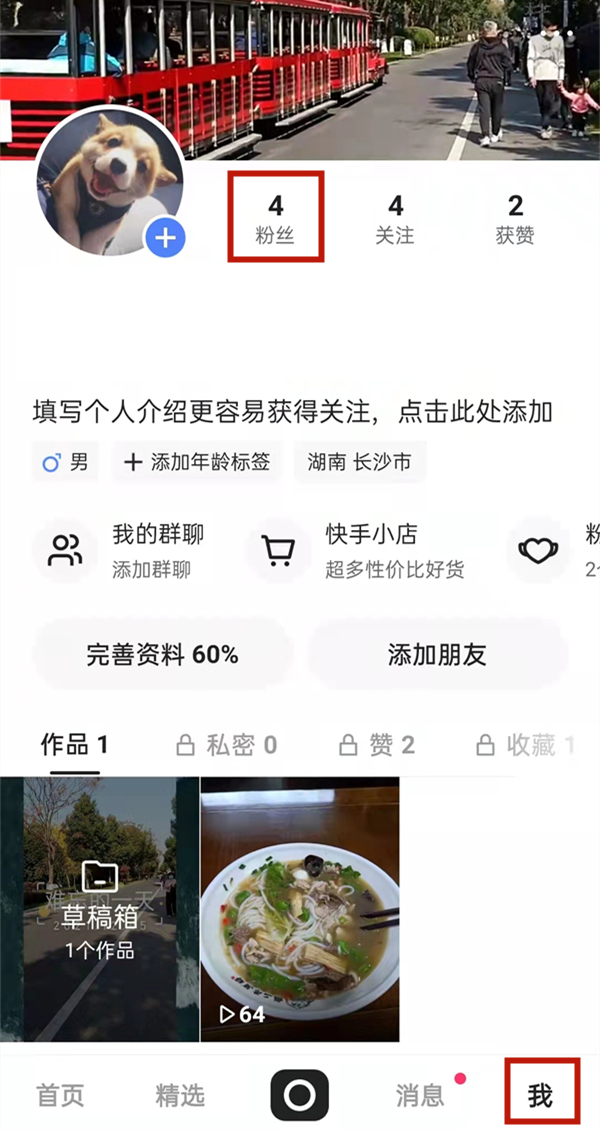600x1130 pixels.
Task: Tap 添加朋友 to add friends
Action: point(436,655)
